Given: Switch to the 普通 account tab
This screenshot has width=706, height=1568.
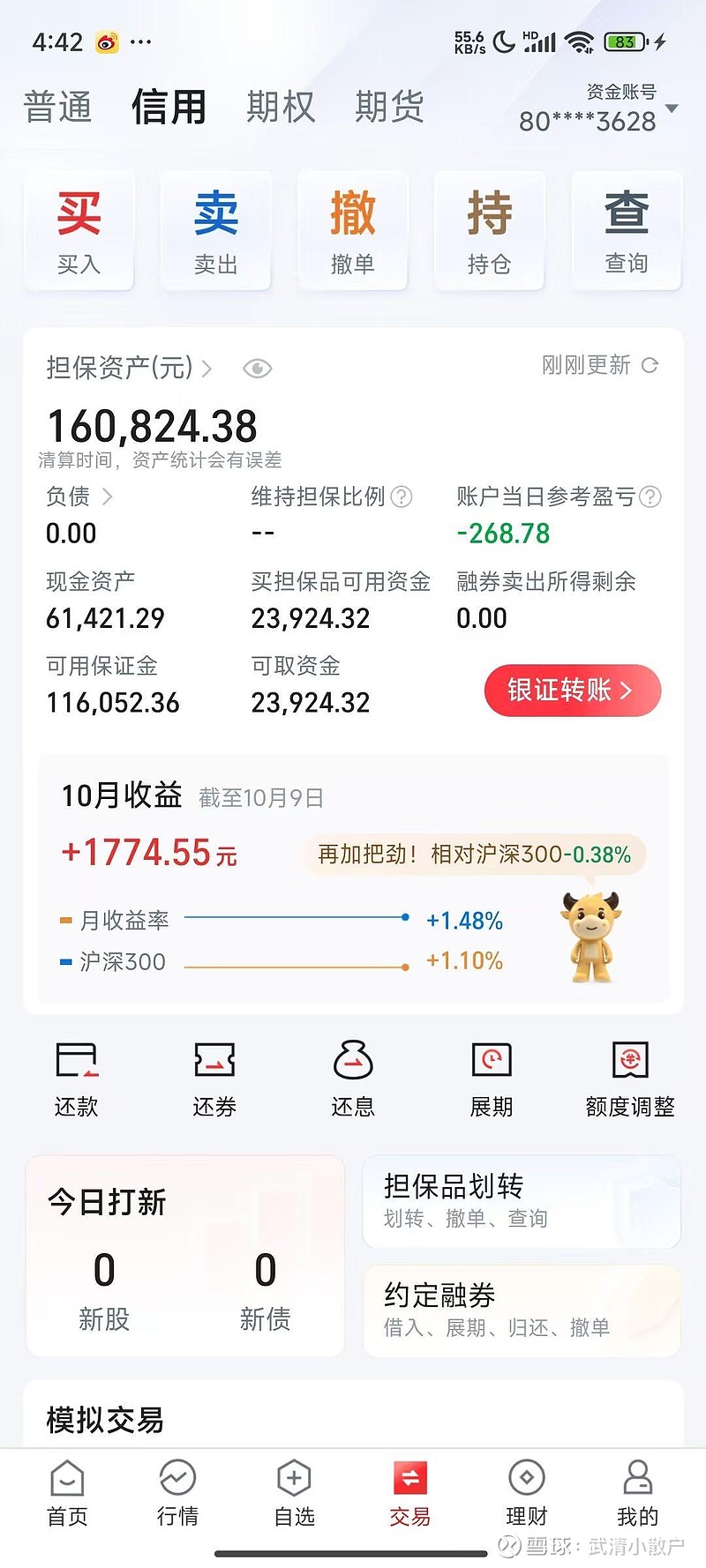Looking at the screenshot, I should pyautogui.click(x=58, y=108).
